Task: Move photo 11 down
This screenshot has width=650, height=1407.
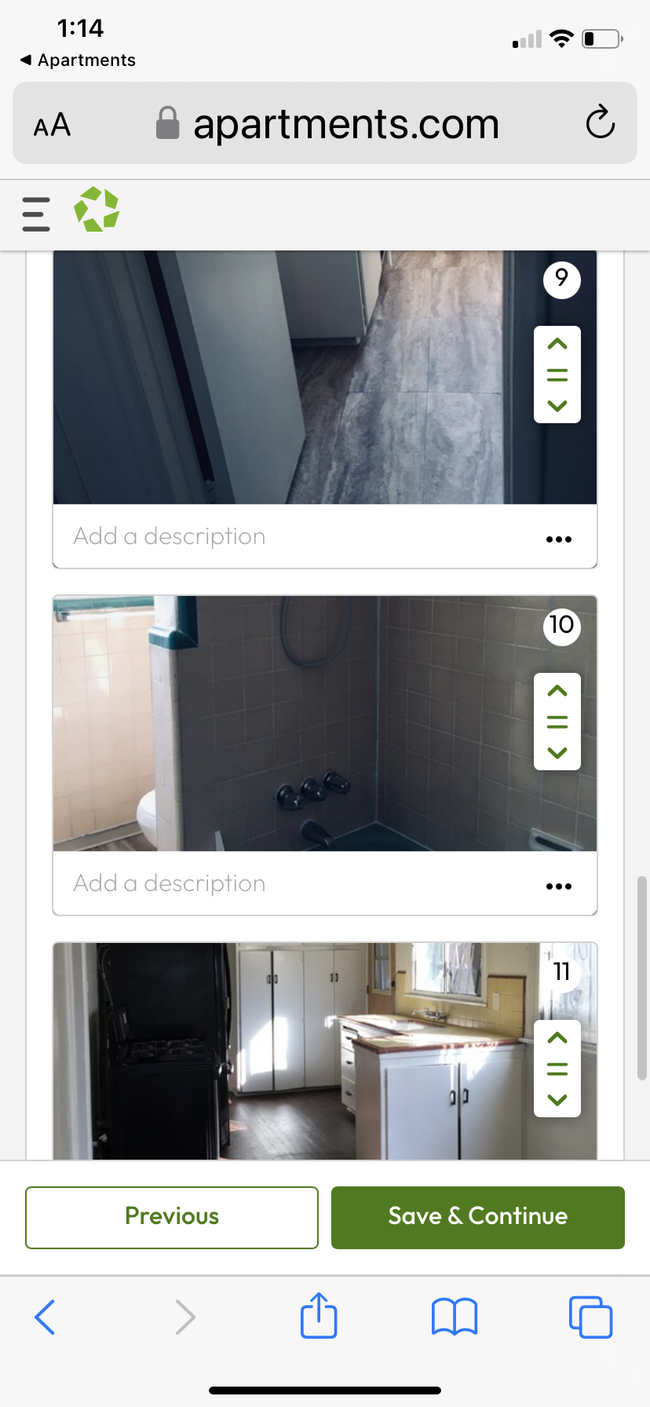Action: pos(557,1100)
